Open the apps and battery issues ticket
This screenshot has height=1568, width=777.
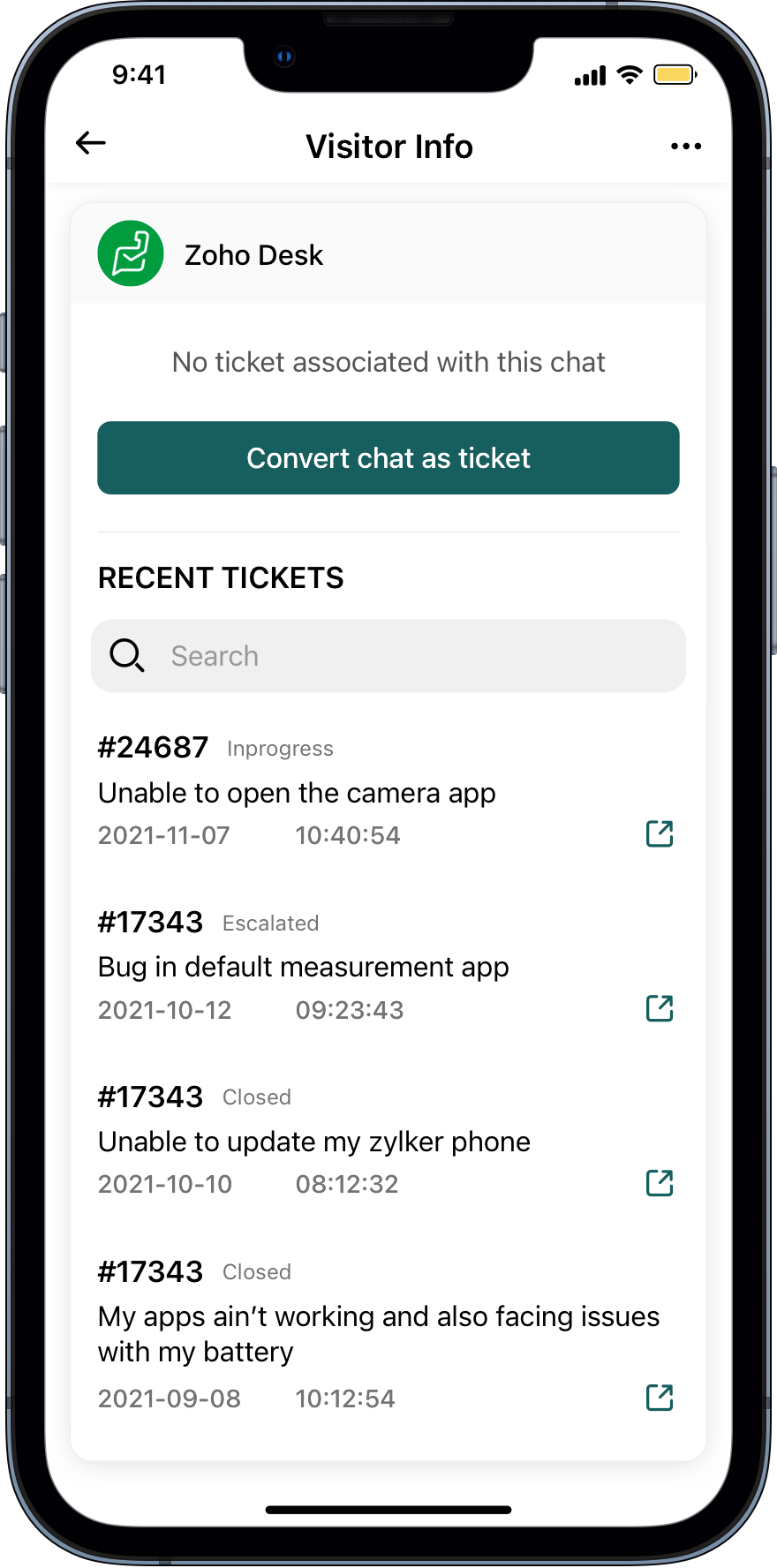tap(378, 1333)
